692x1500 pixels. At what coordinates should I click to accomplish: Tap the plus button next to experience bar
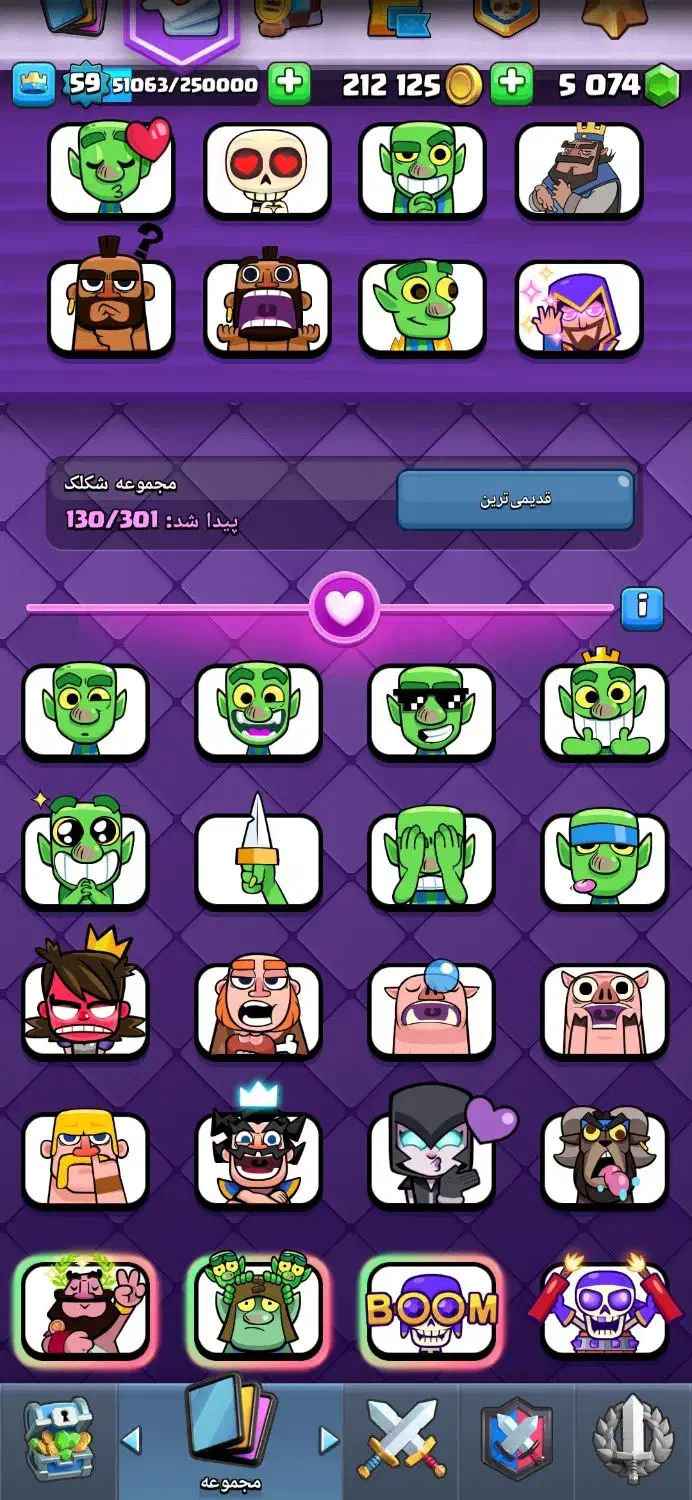point(289,84)
